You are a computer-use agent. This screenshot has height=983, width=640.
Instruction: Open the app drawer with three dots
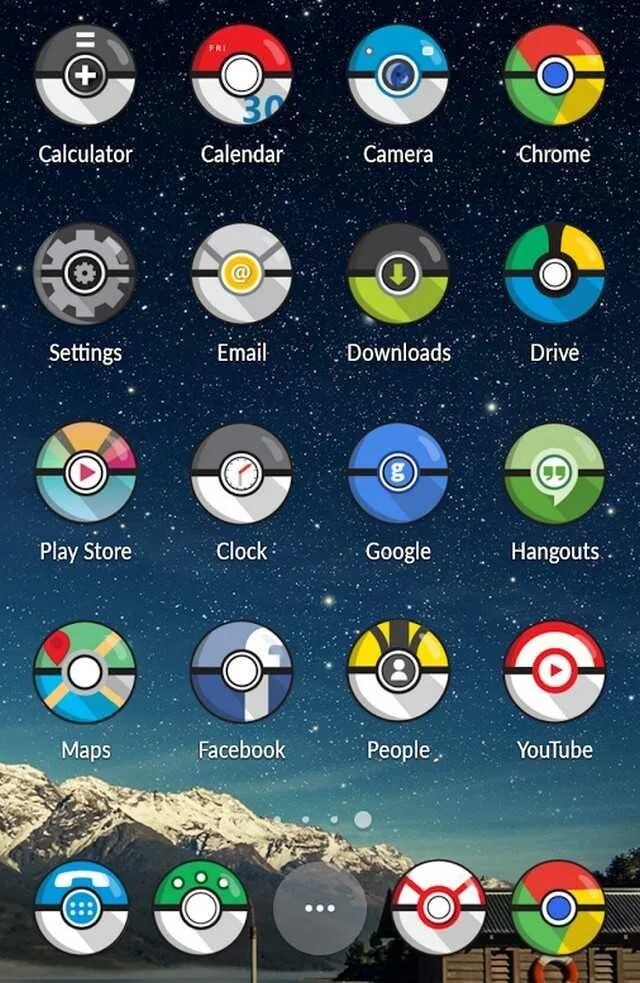[320, 907]
